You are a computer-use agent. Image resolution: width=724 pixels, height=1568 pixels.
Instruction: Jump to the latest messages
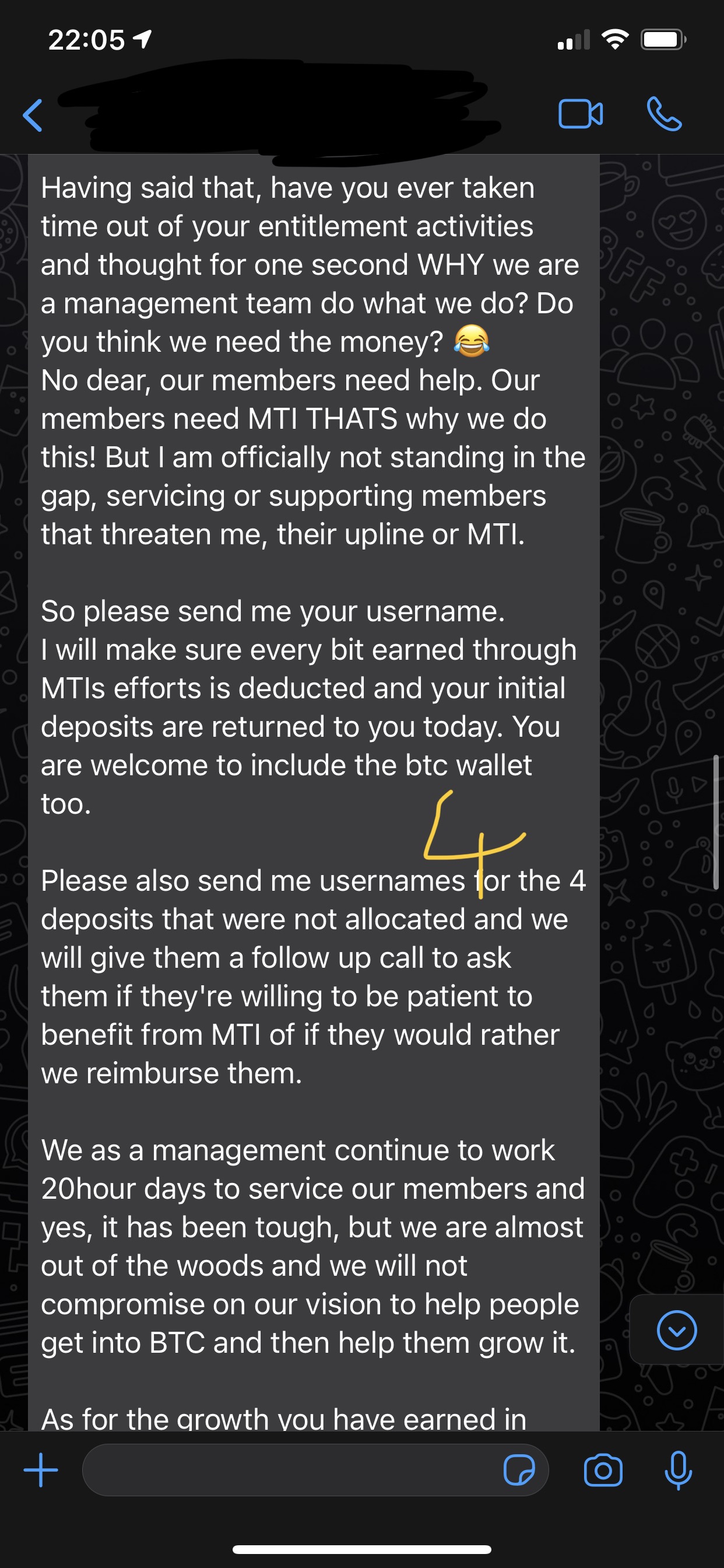[x=677, y=1330]
